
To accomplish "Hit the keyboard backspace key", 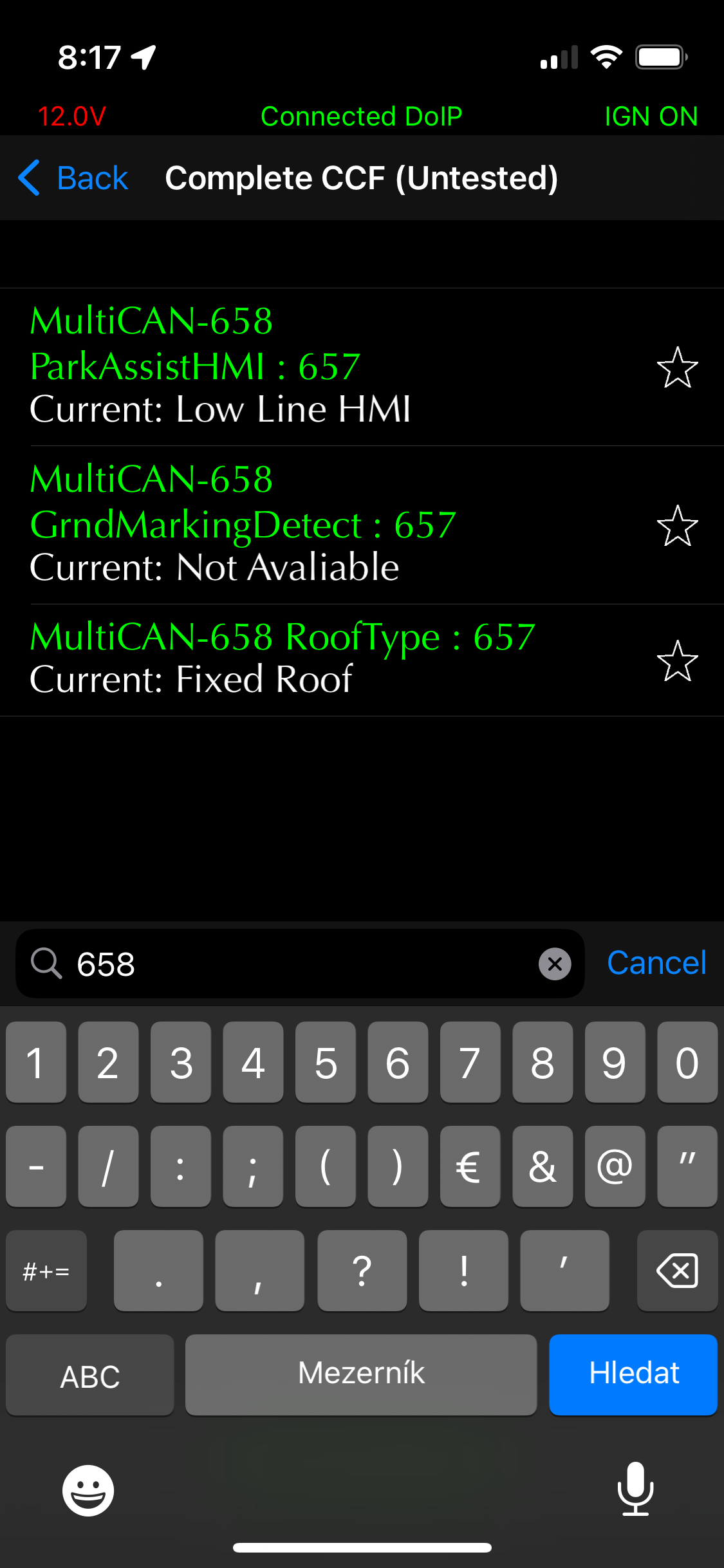I will (x=677, y=1270).
